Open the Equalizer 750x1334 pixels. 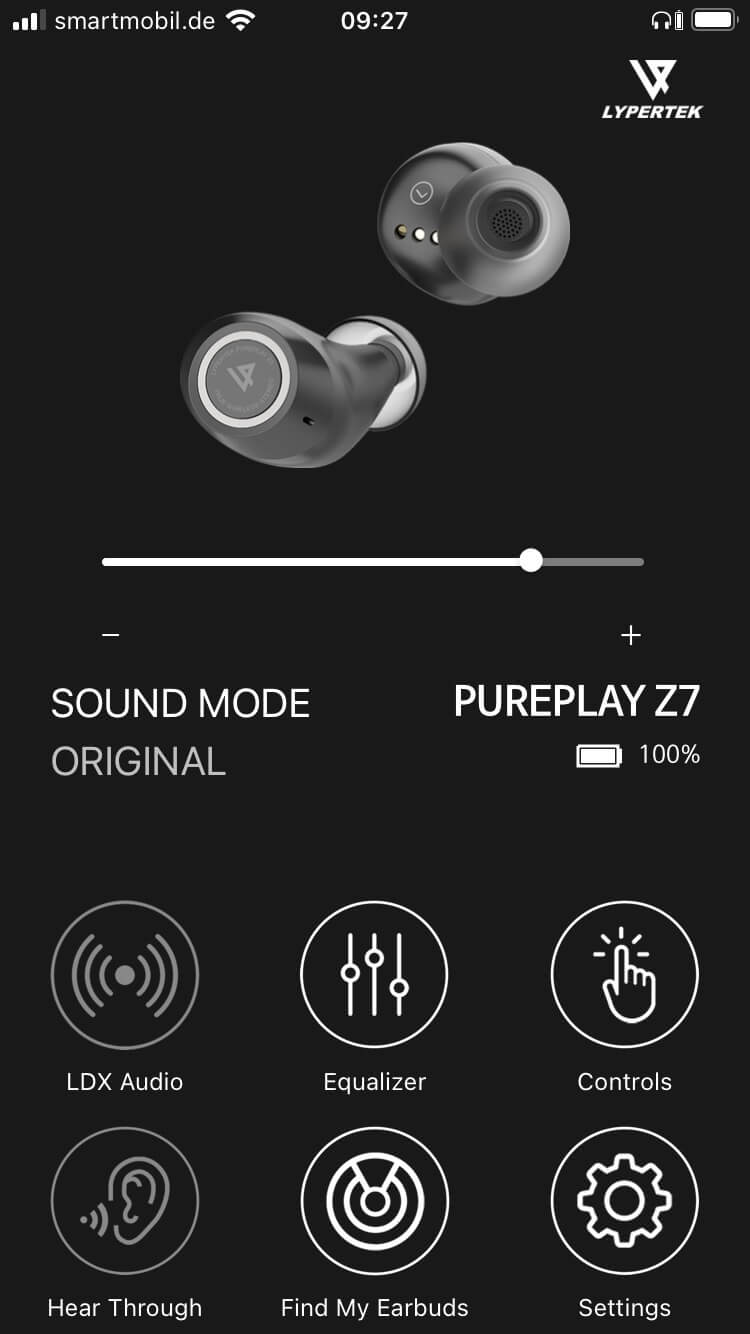pos(374,975)
